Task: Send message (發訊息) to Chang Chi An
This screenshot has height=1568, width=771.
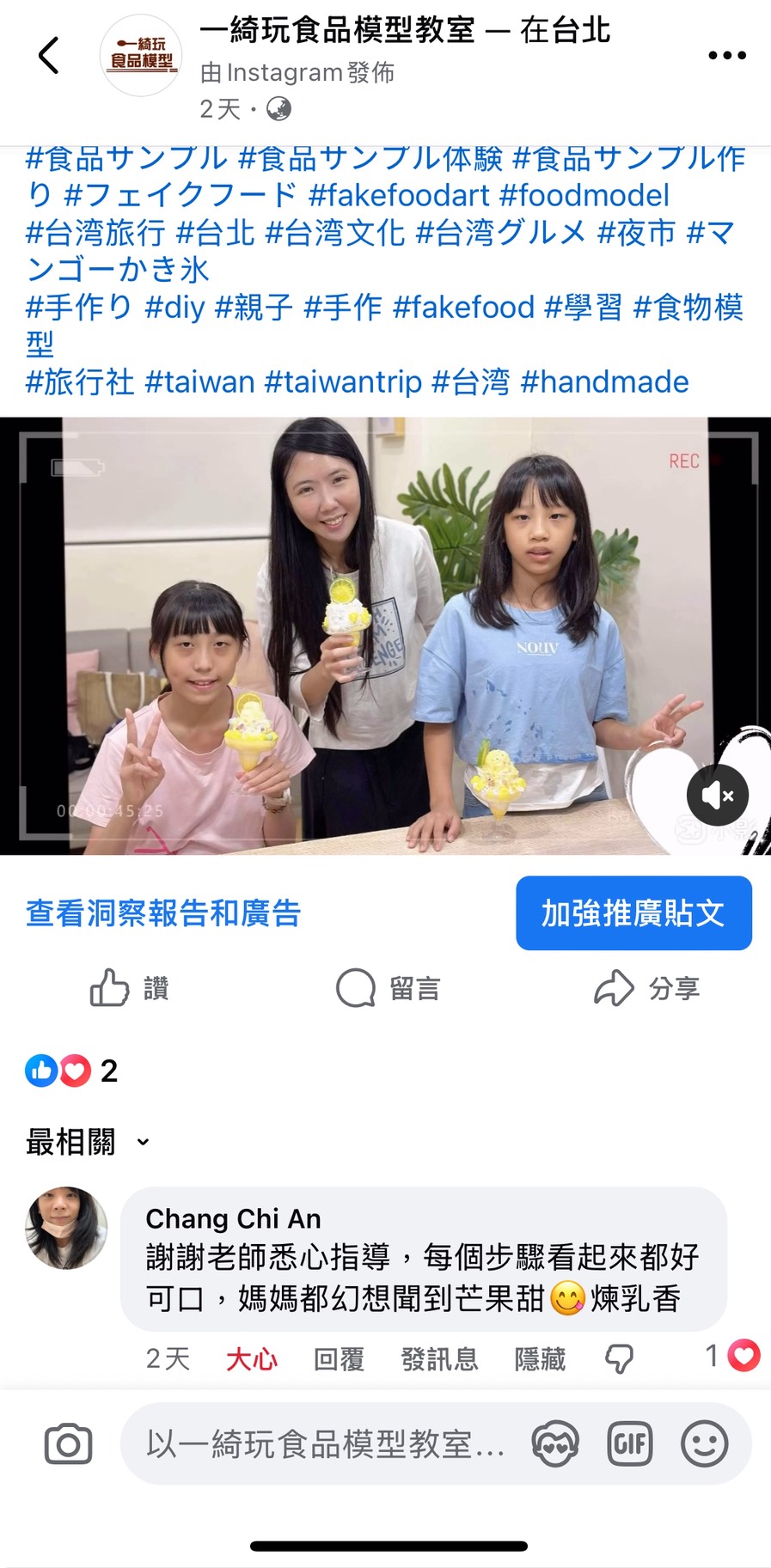Action: [x=439, y=1358]
